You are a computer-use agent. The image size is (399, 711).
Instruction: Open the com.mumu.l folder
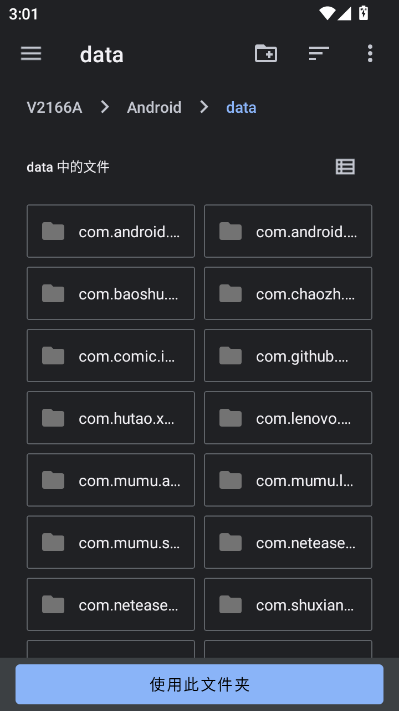pos(288,480)
